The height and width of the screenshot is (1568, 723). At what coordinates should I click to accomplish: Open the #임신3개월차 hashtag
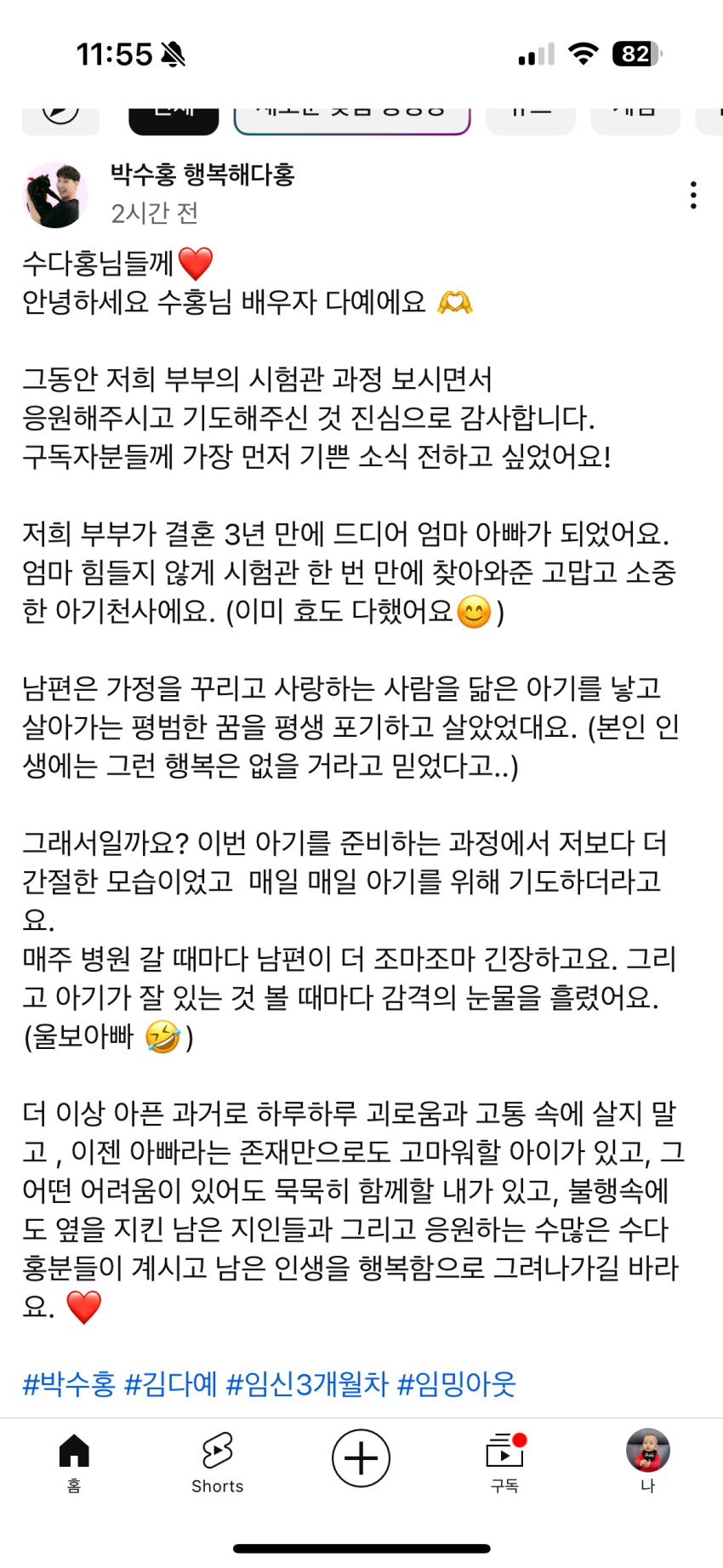308,1384
